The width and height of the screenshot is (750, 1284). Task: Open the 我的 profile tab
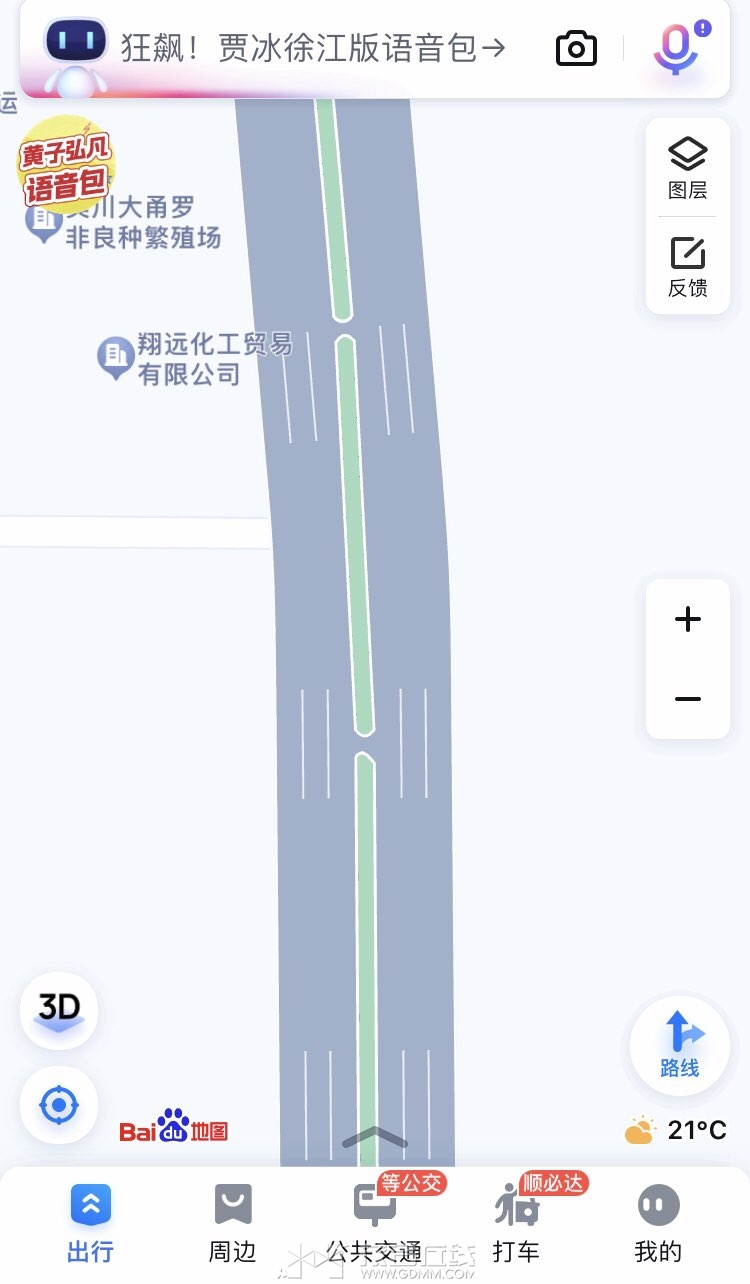click(658, 1222)
